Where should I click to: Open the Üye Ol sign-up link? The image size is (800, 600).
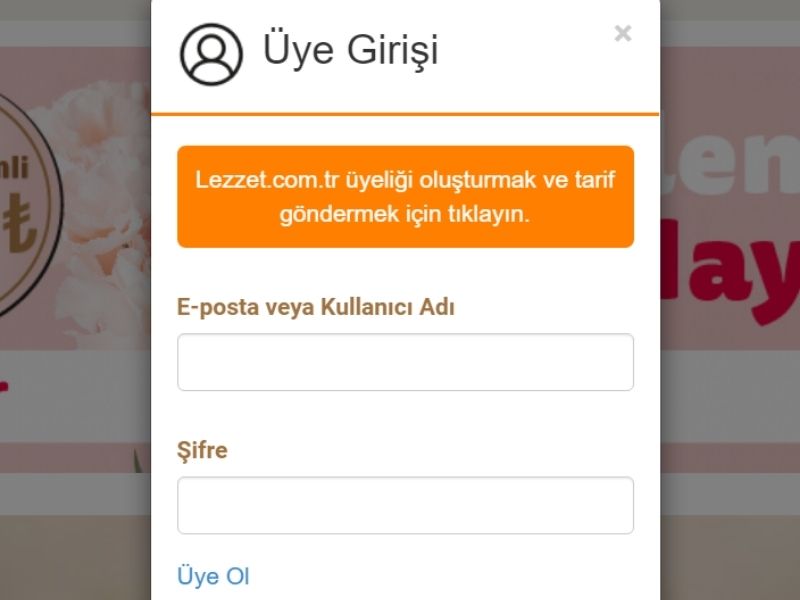tap(213, 576)
